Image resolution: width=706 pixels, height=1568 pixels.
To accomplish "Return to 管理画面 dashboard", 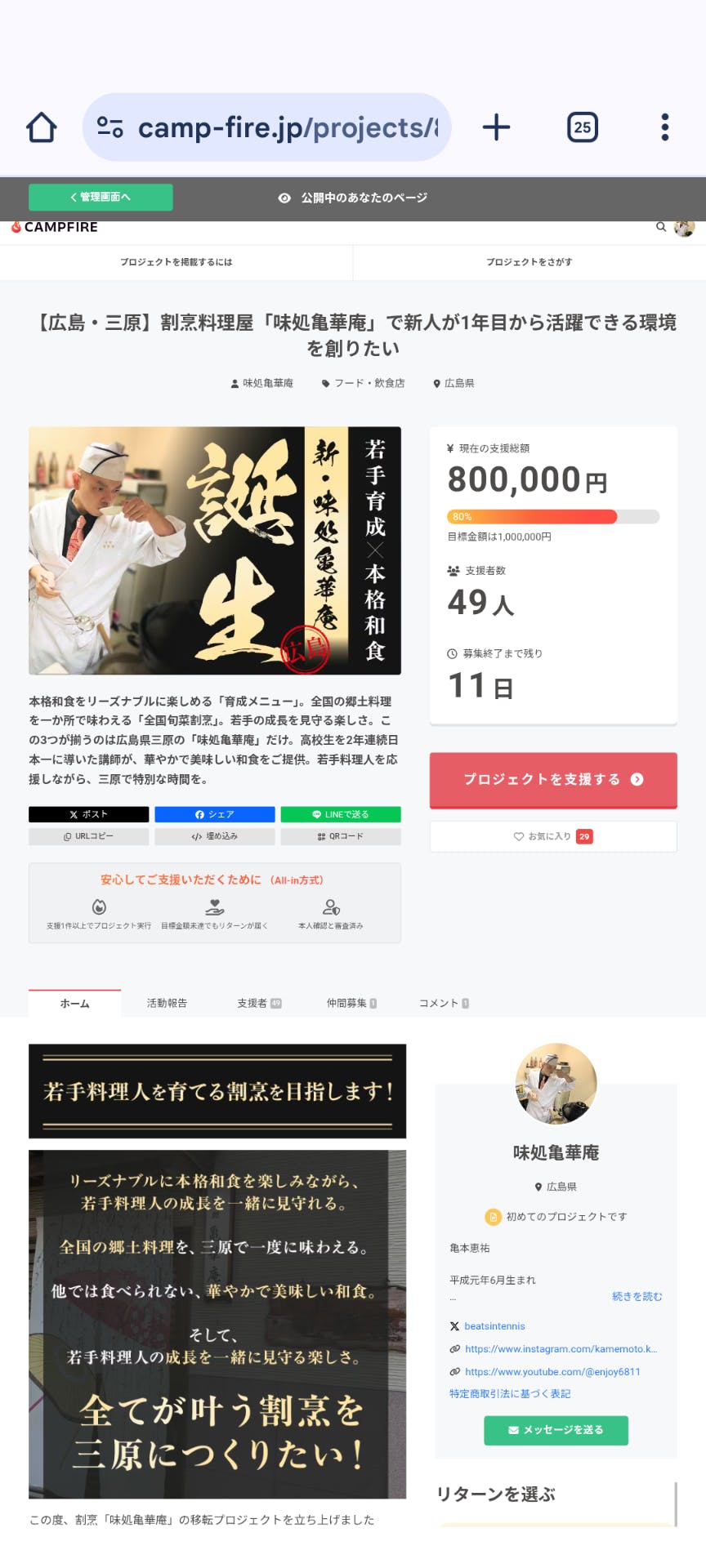I will pyautogui.click(x=101, y=197).
